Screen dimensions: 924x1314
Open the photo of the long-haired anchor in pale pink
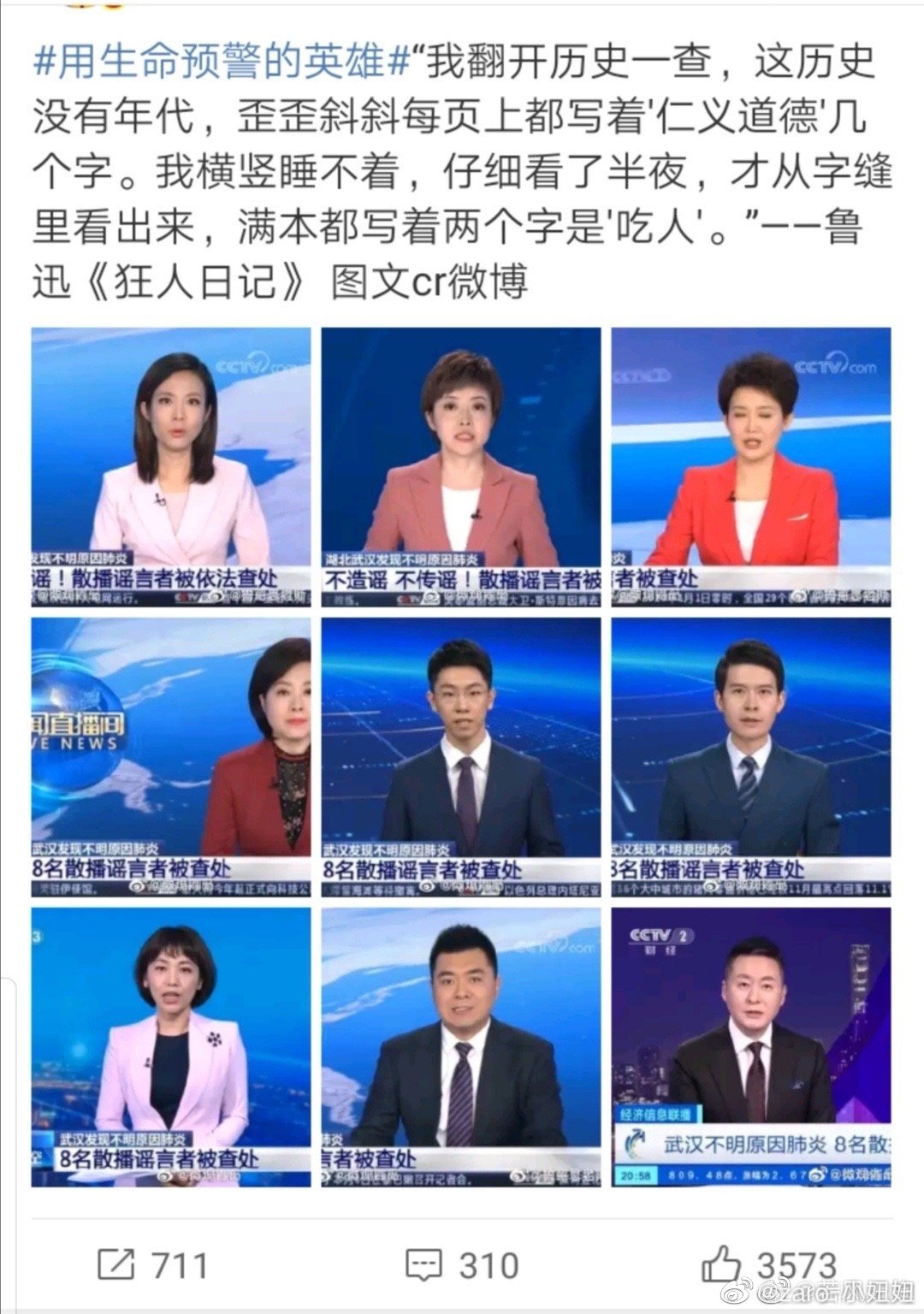click(x=171, y=467)
